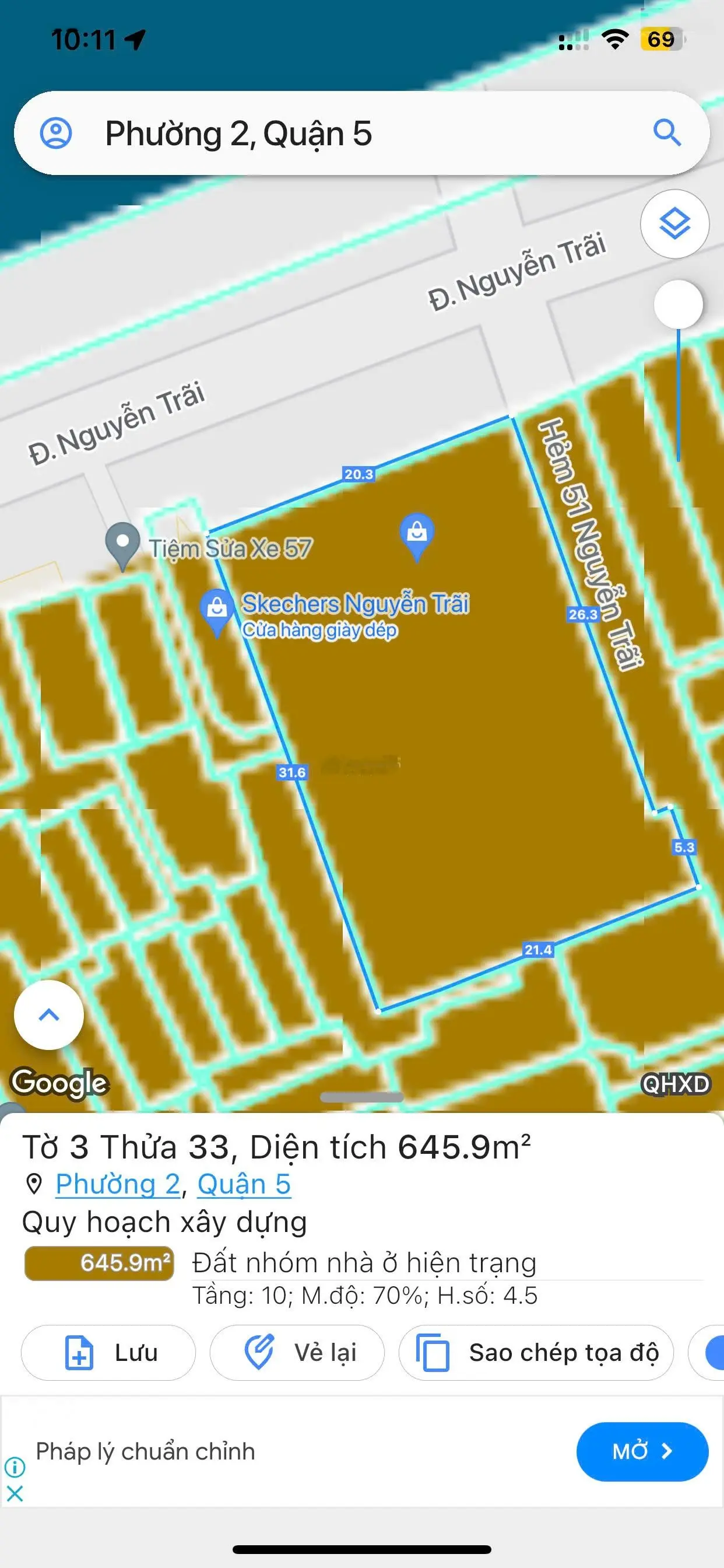
Task: Tap the bottom sheet drag handle
Action: 361,1097
